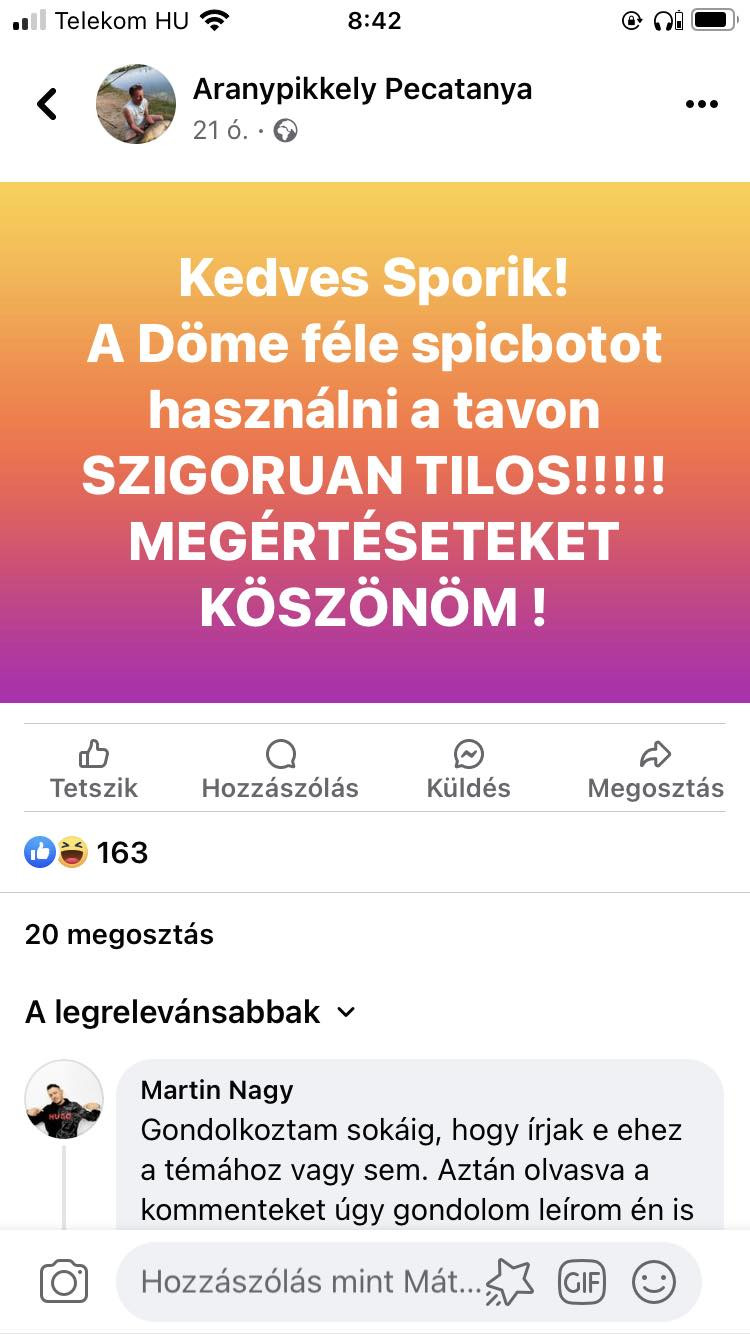This screenshot has height=1334, width=750.
Task: Send the post via Küldés
Action: pos(468,770)
